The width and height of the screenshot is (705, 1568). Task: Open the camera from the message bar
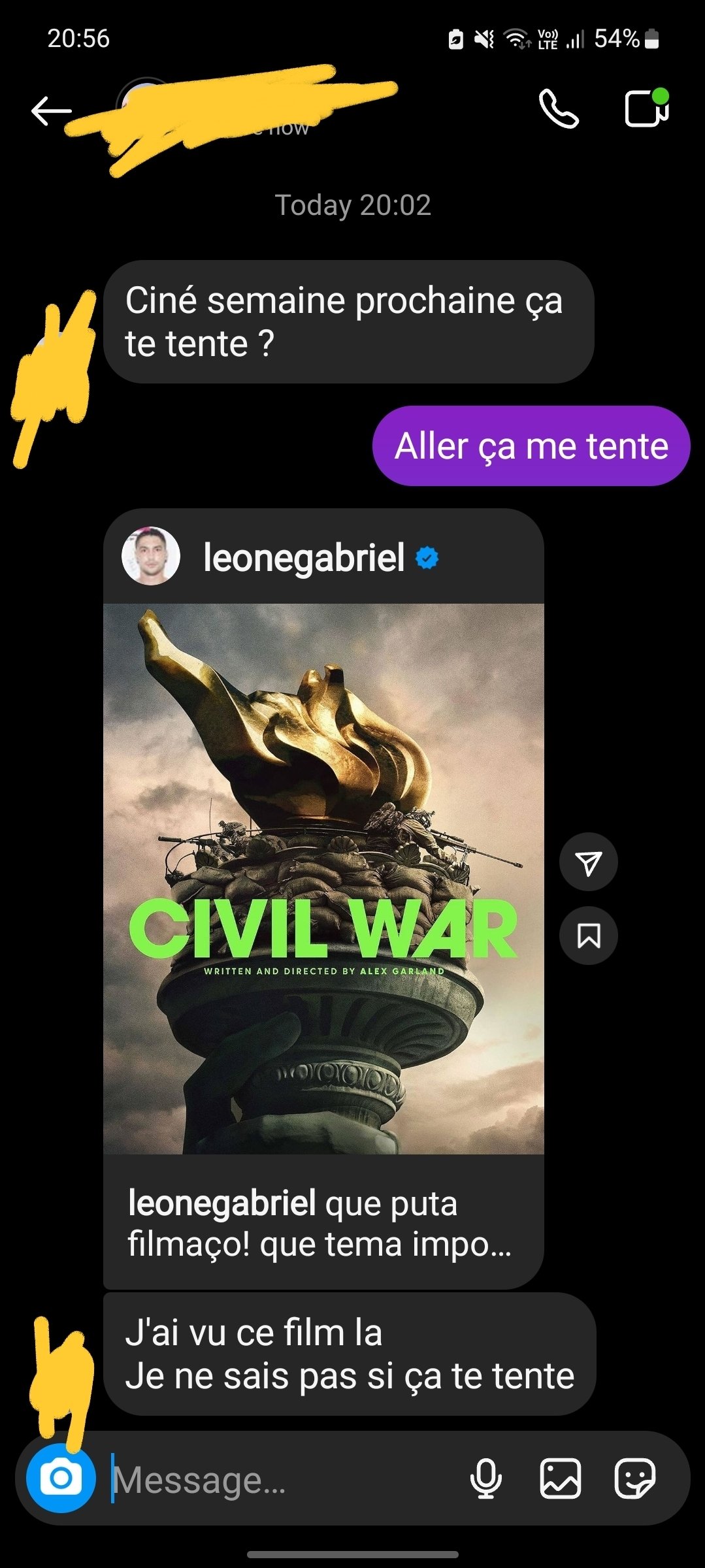point(61,1478)
